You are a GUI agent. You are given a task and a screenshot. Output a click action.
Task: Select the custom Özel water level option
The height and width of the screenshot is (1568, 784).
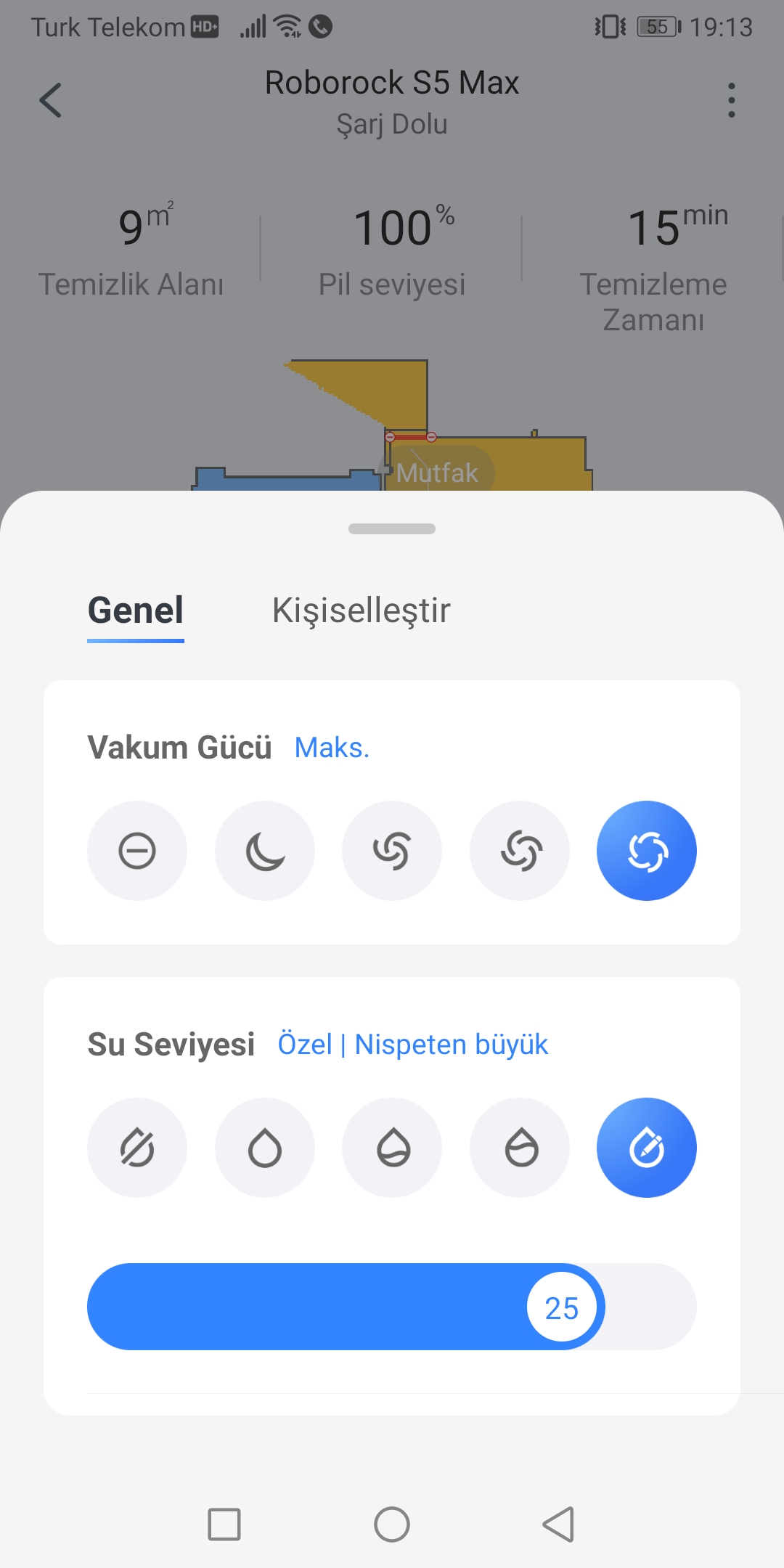pyautogui.click(x=647, y=1148)
